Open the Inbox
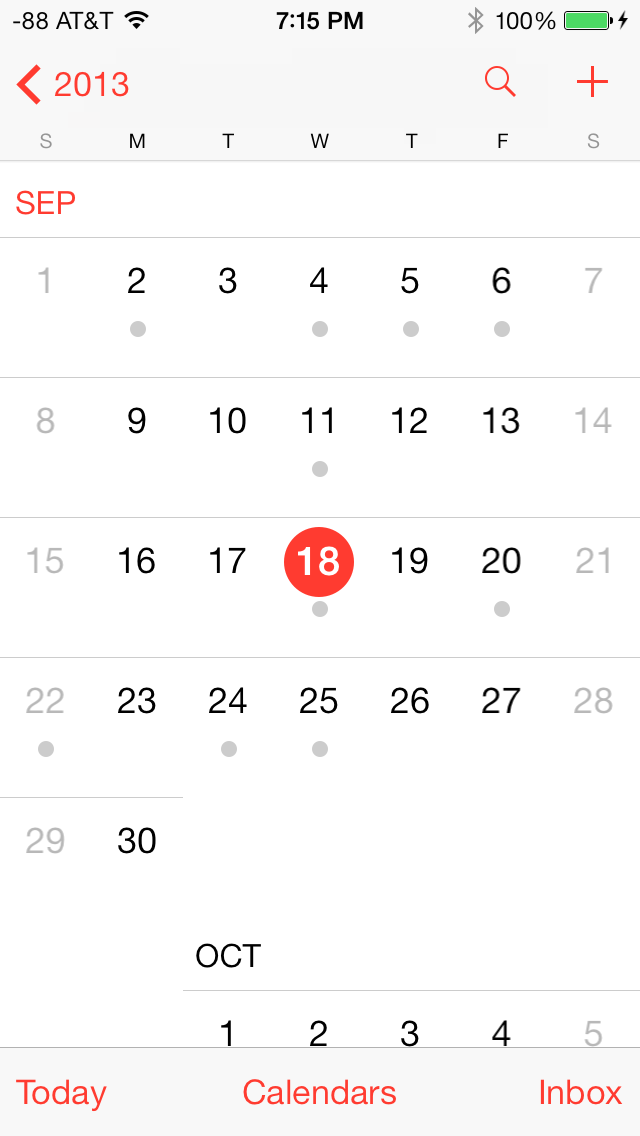Screen dimensions: 640x1136 [580, 1092]
